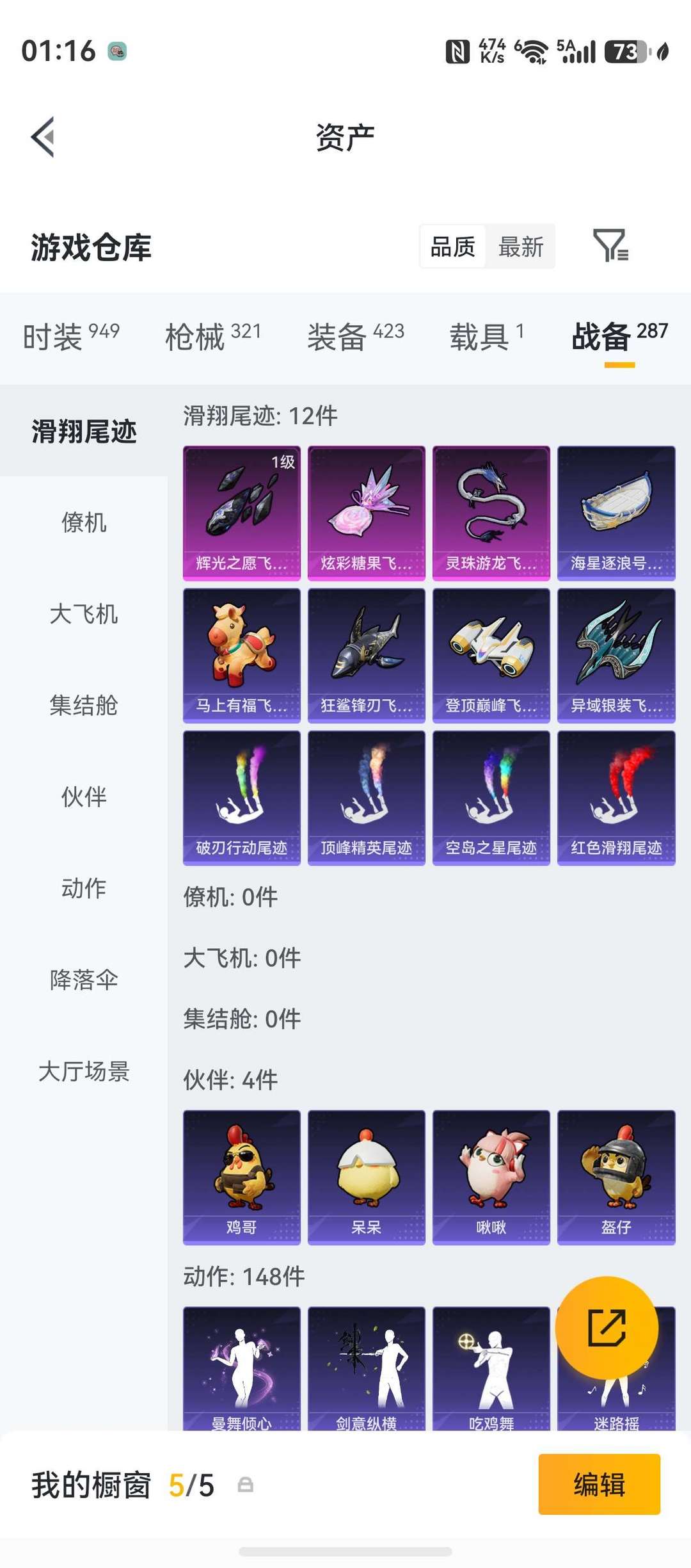
Task: Sort warehouse by 品质
Action: 453,247
